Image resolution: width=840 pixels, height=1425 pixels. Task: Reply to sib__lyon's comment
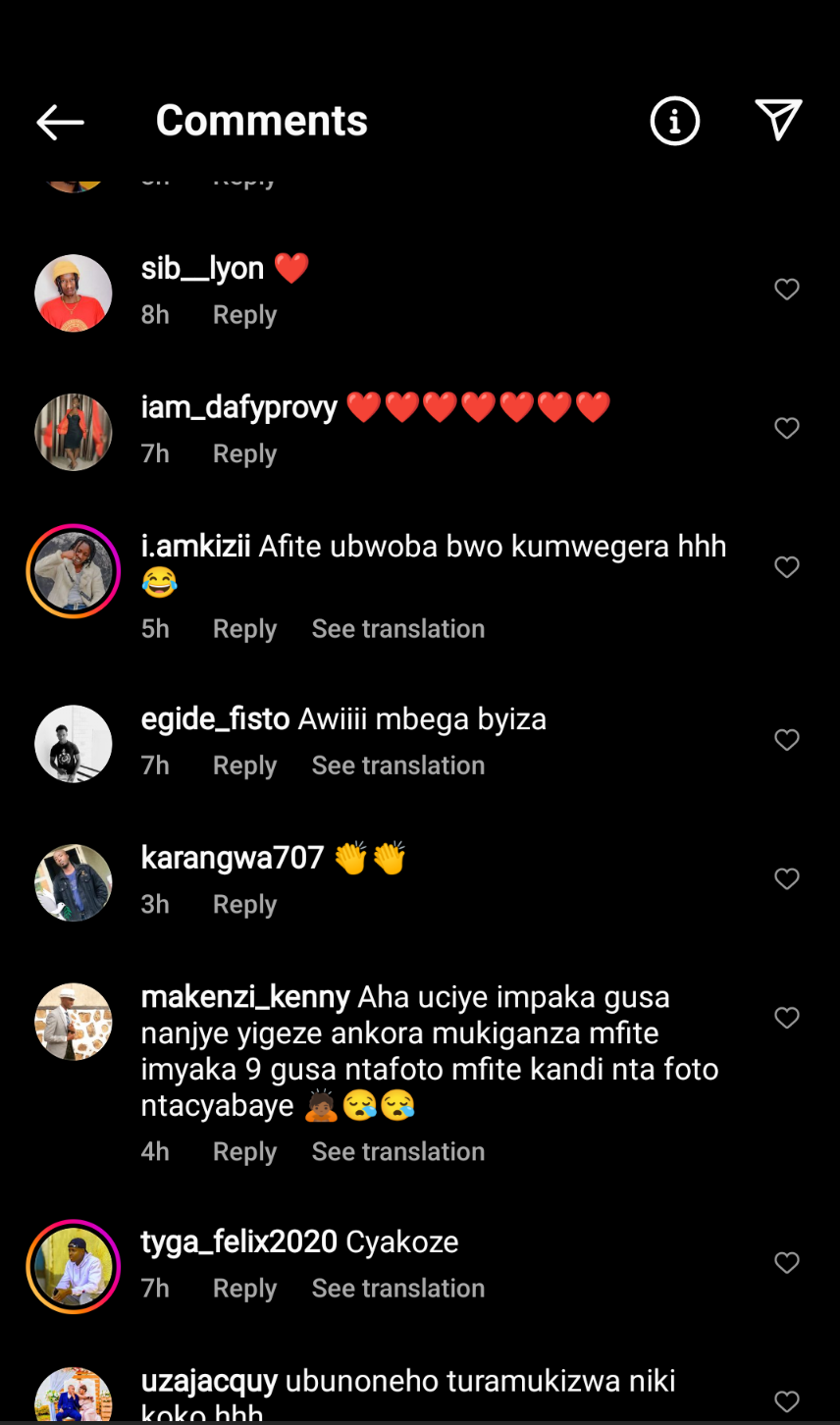pyautogui.click(x=244, y=315)
